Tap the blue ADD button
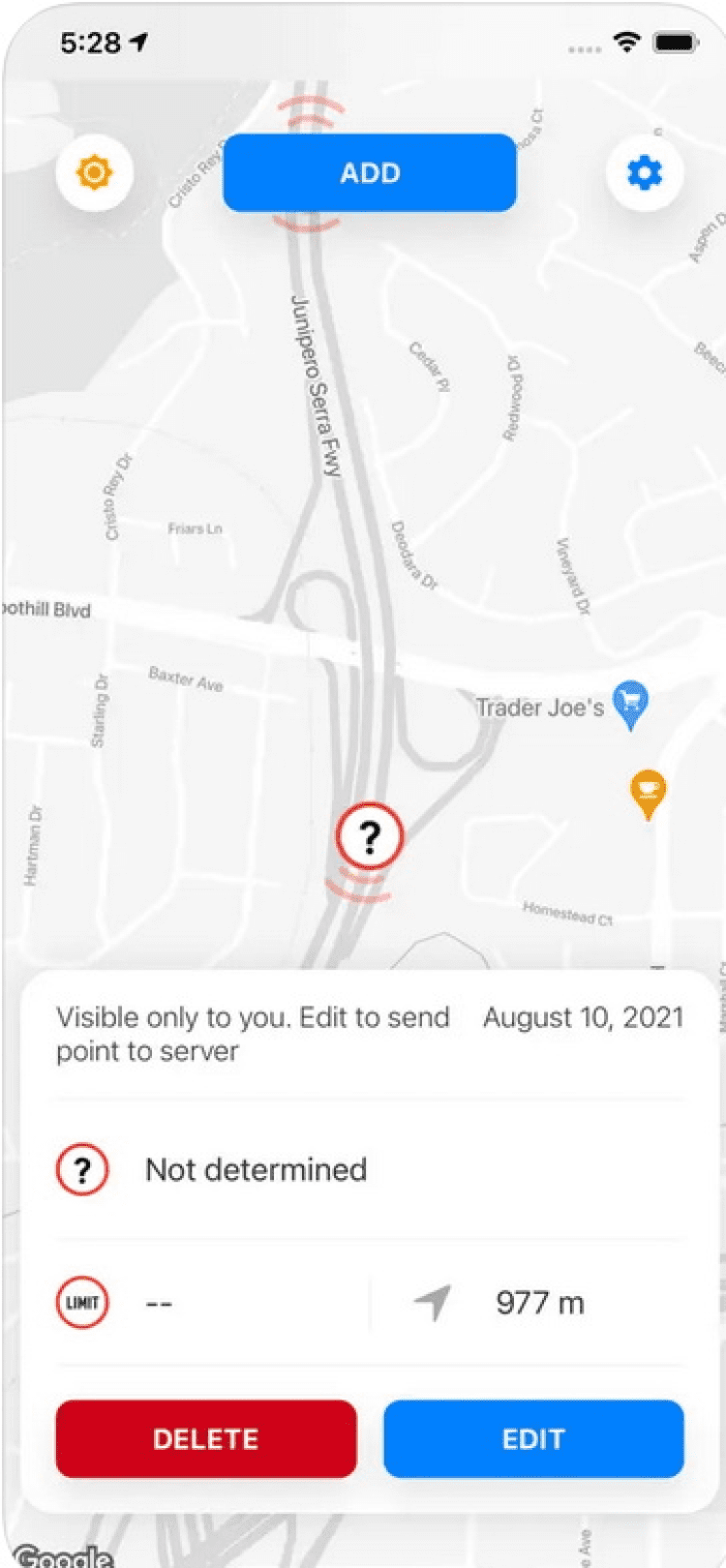 click(369, 173)
